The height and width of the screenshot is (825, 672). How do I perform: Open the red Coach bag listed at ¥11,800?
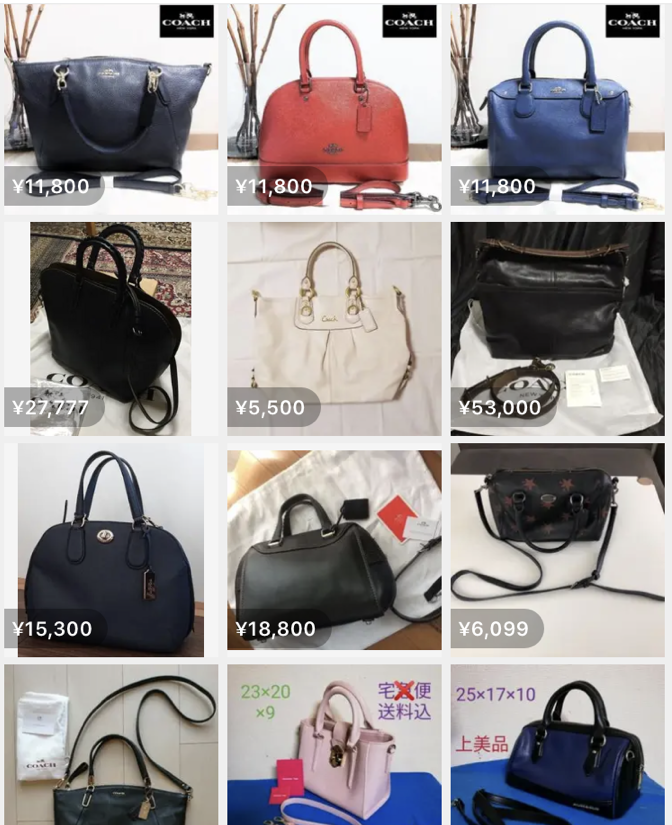tap(333, 108)
